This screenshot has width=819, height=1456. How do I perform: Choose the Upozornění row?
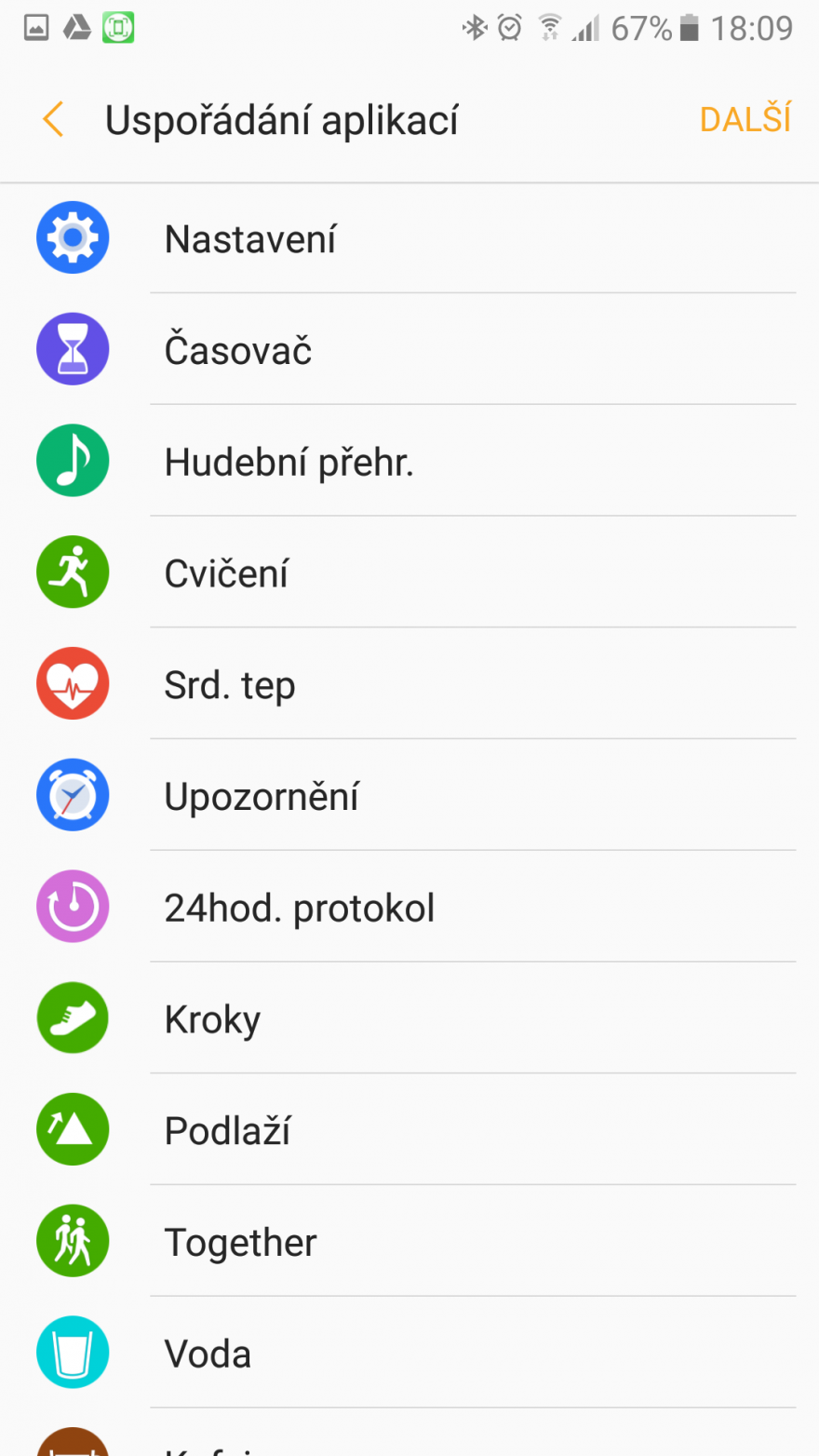coord(409,796)
